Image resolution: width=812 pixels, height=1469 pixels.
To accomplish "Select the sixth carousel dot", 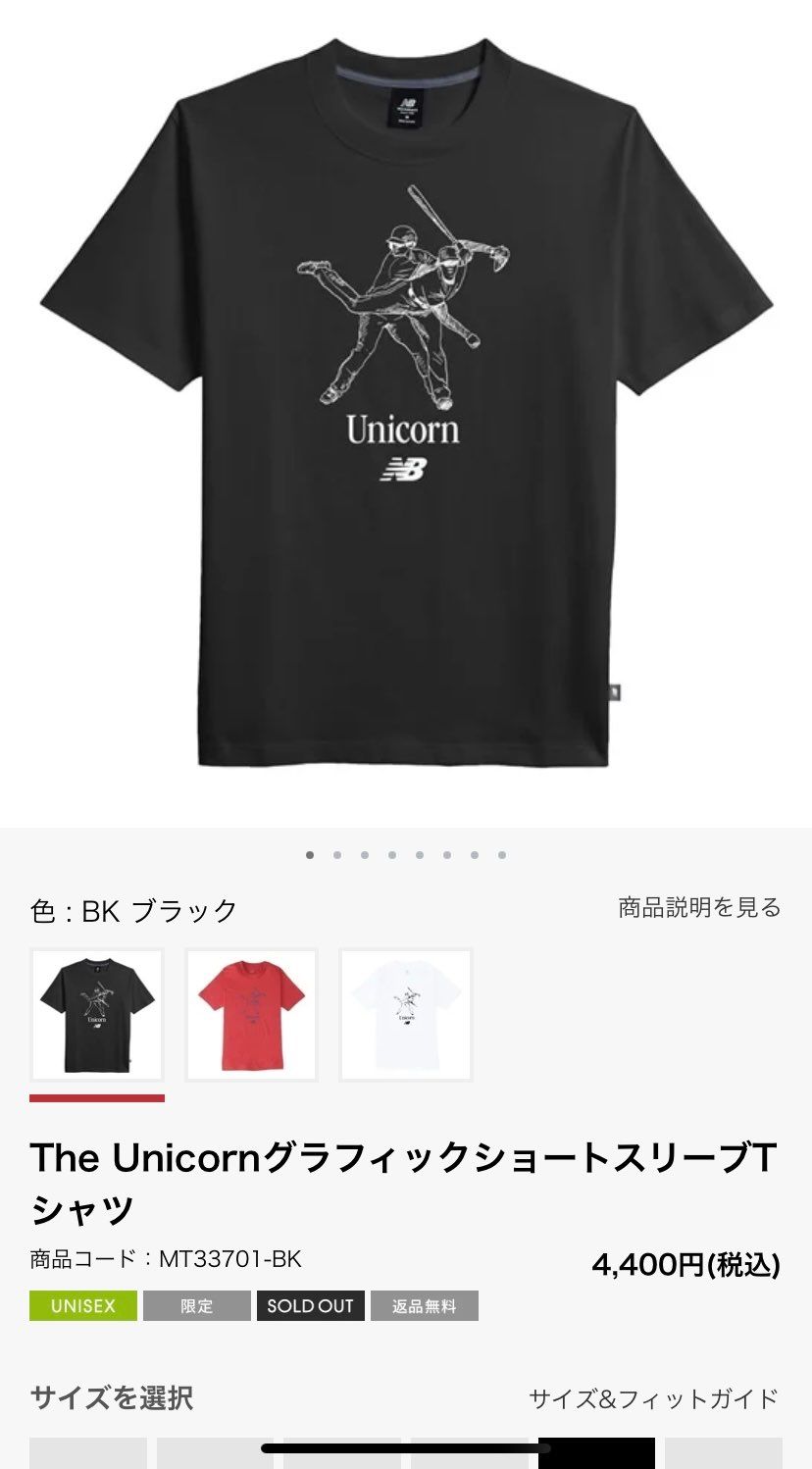I will tap(446, 855).
